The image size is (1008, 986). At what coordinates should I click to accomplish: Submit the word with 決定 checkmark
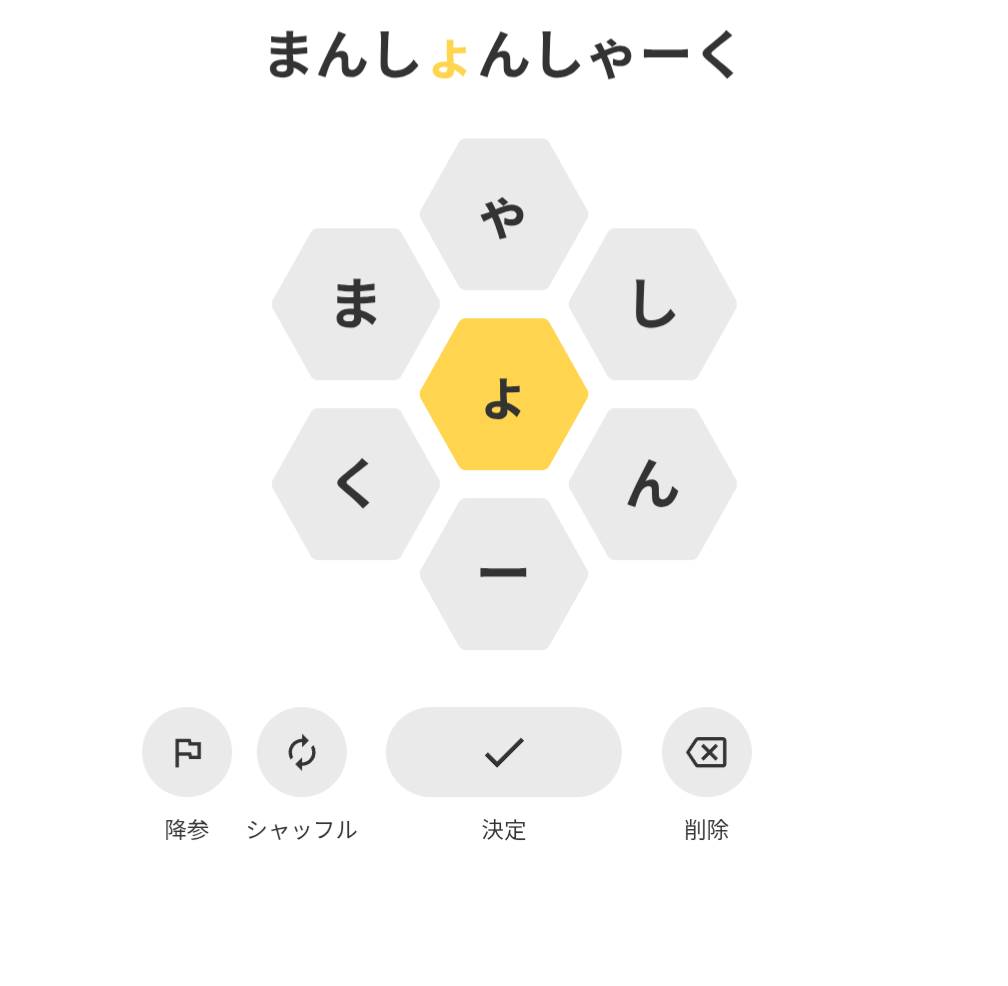tap(503, 752)
